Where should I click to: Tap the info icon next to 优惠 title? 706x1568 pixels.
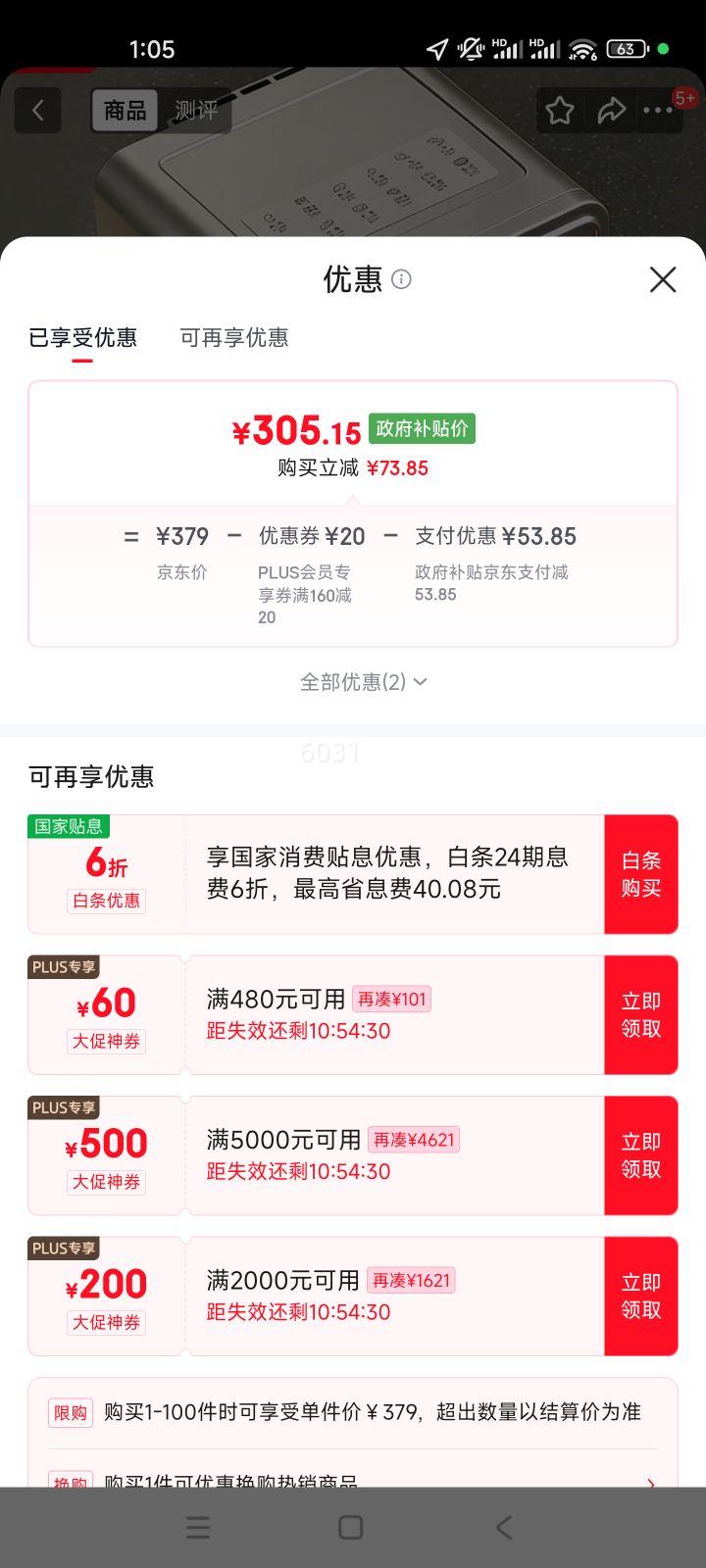tap(400, 281)
